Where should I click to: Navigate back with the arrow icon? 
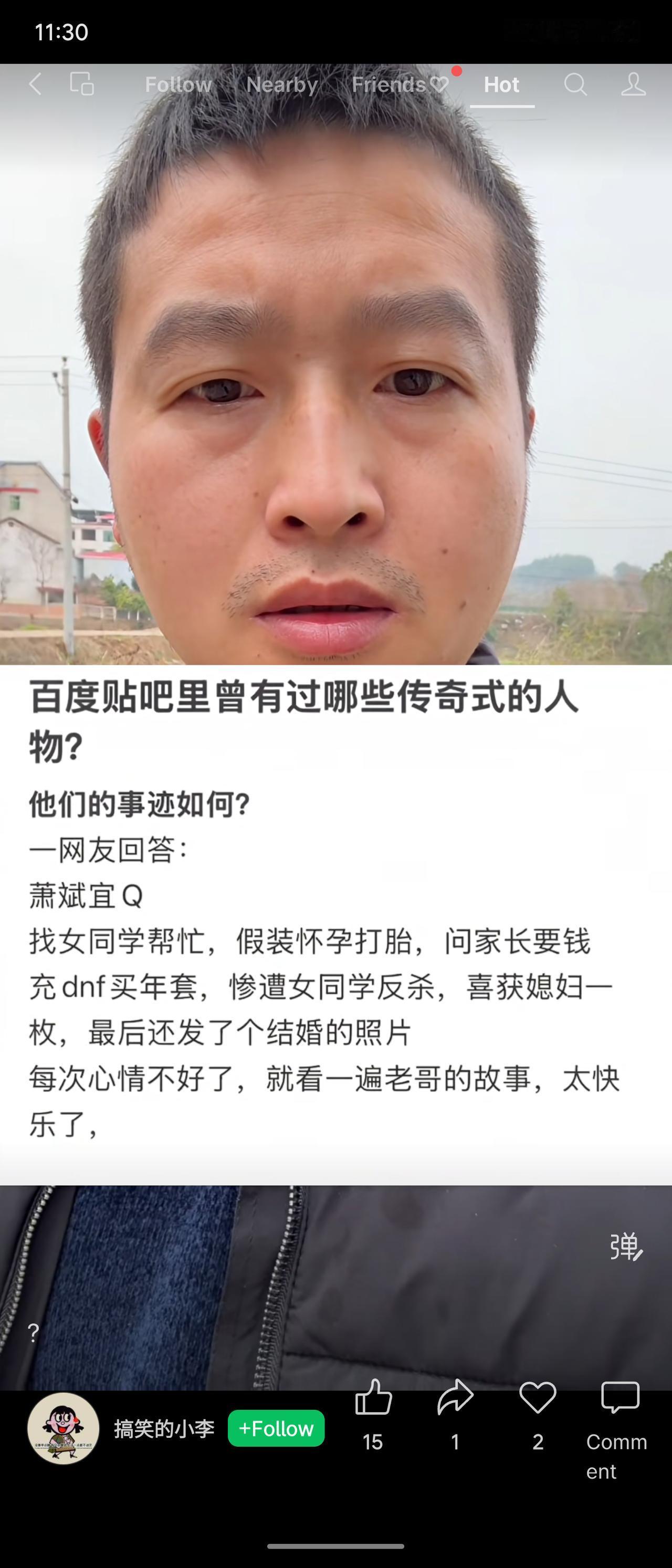(35, 85)
